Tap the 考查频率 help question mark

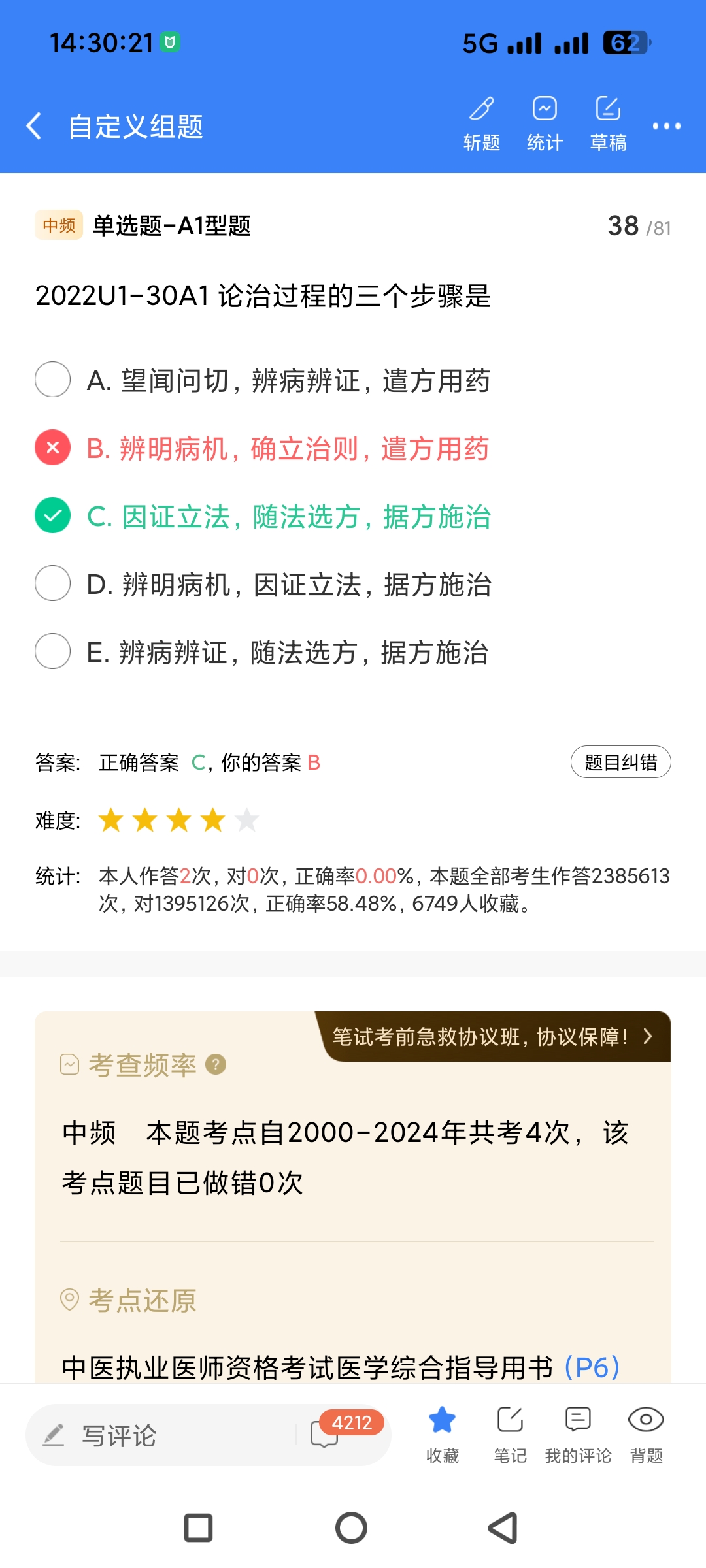(x=216, y=1065)
